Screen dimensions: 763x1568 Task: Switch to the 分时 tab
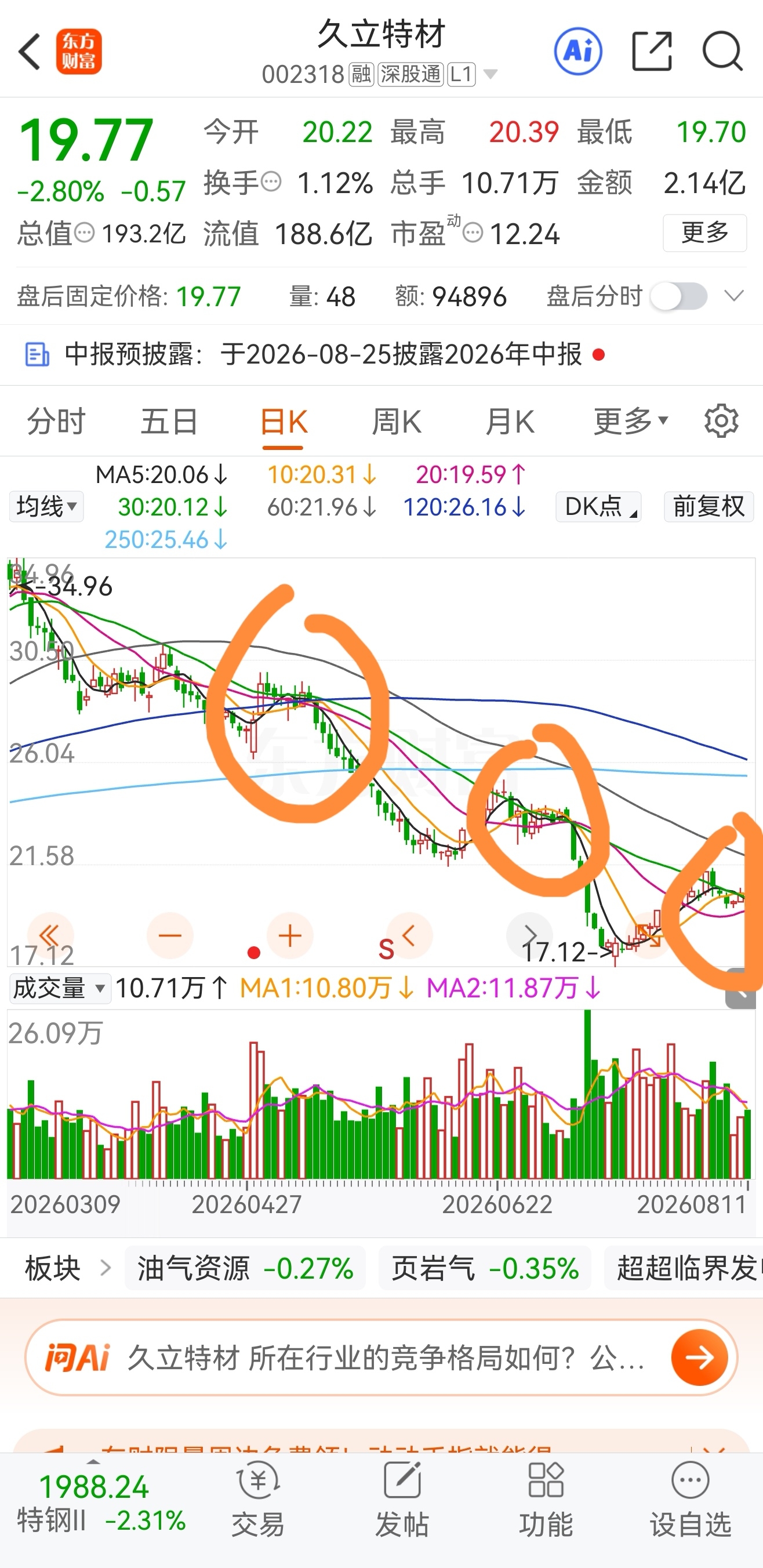(57, 421)
